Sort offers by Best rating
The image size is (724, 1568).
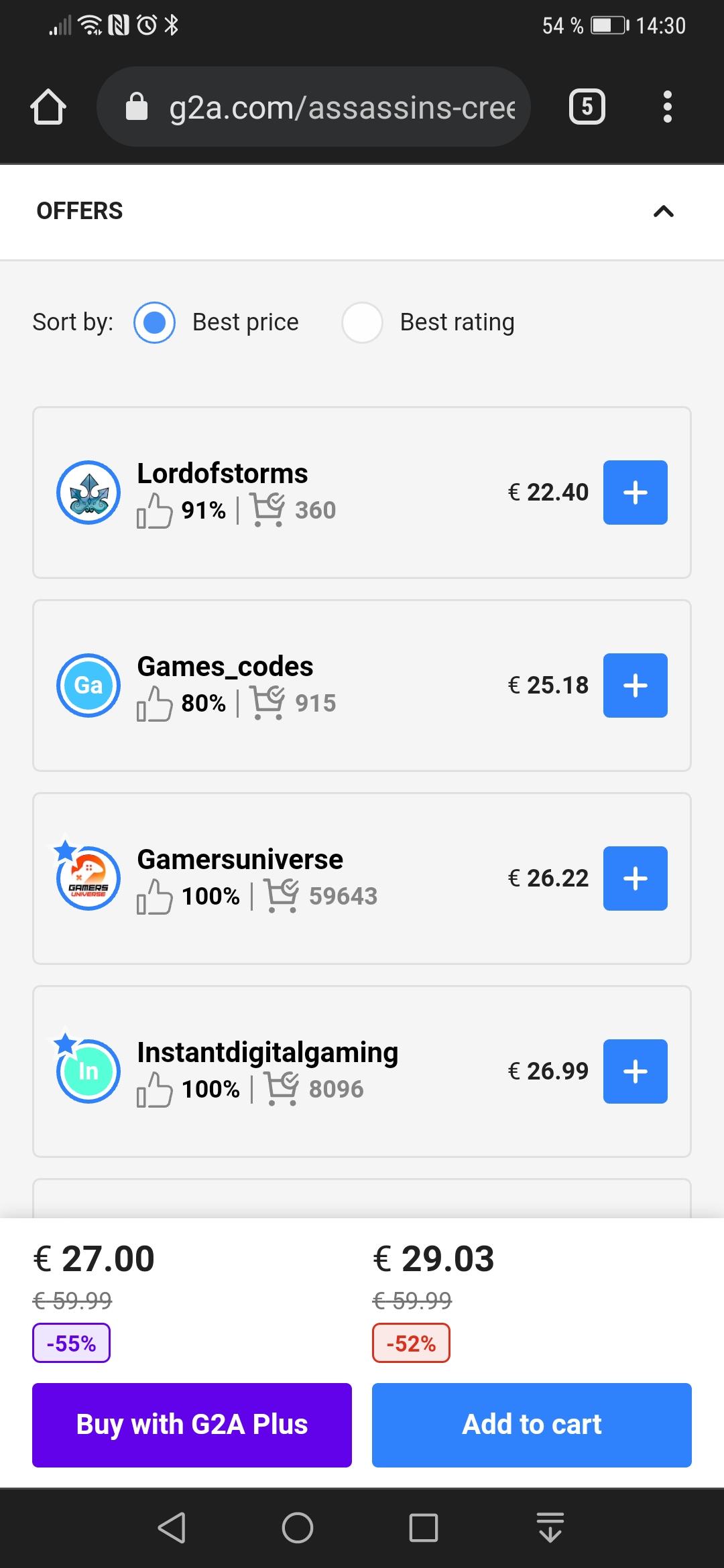[363, 322]
